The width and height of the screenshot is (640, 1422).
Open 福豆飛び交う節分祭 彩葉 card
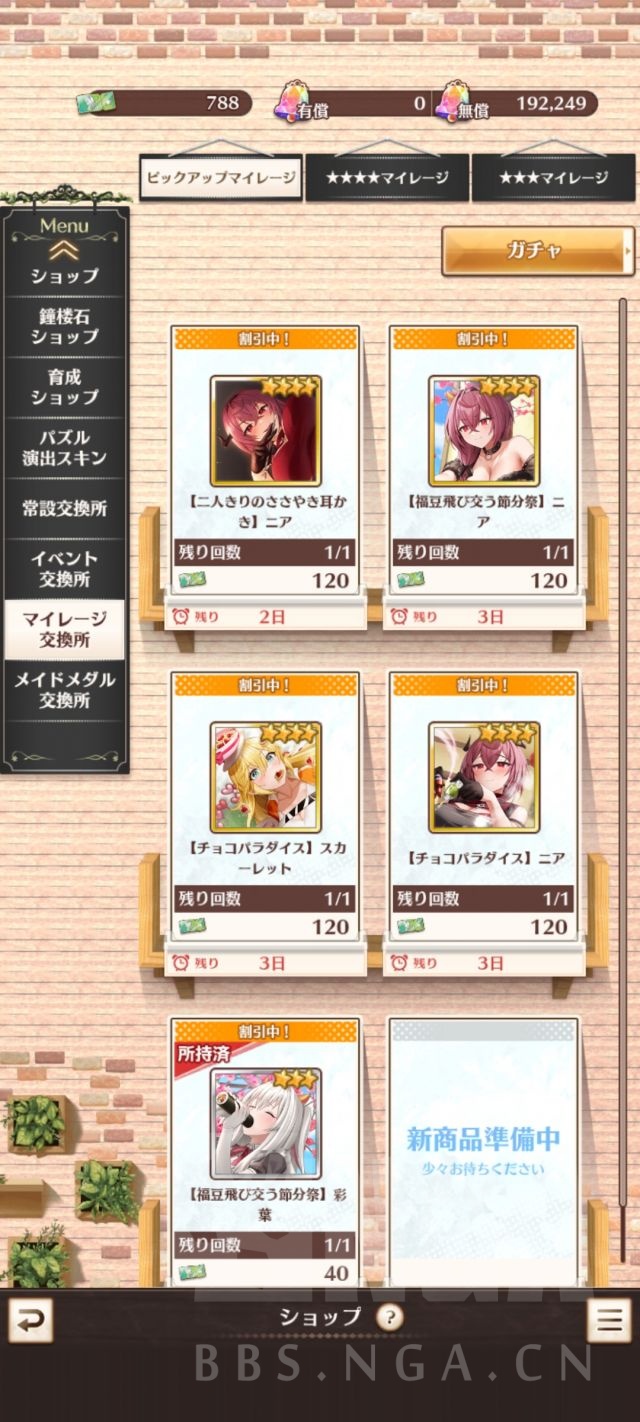[265, 1150]
